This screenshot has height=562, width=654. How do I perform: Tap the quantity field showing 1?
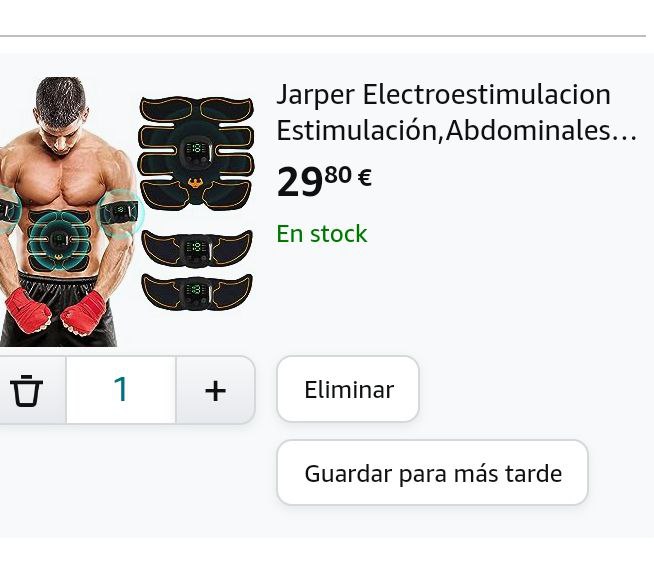click(121, 390)
